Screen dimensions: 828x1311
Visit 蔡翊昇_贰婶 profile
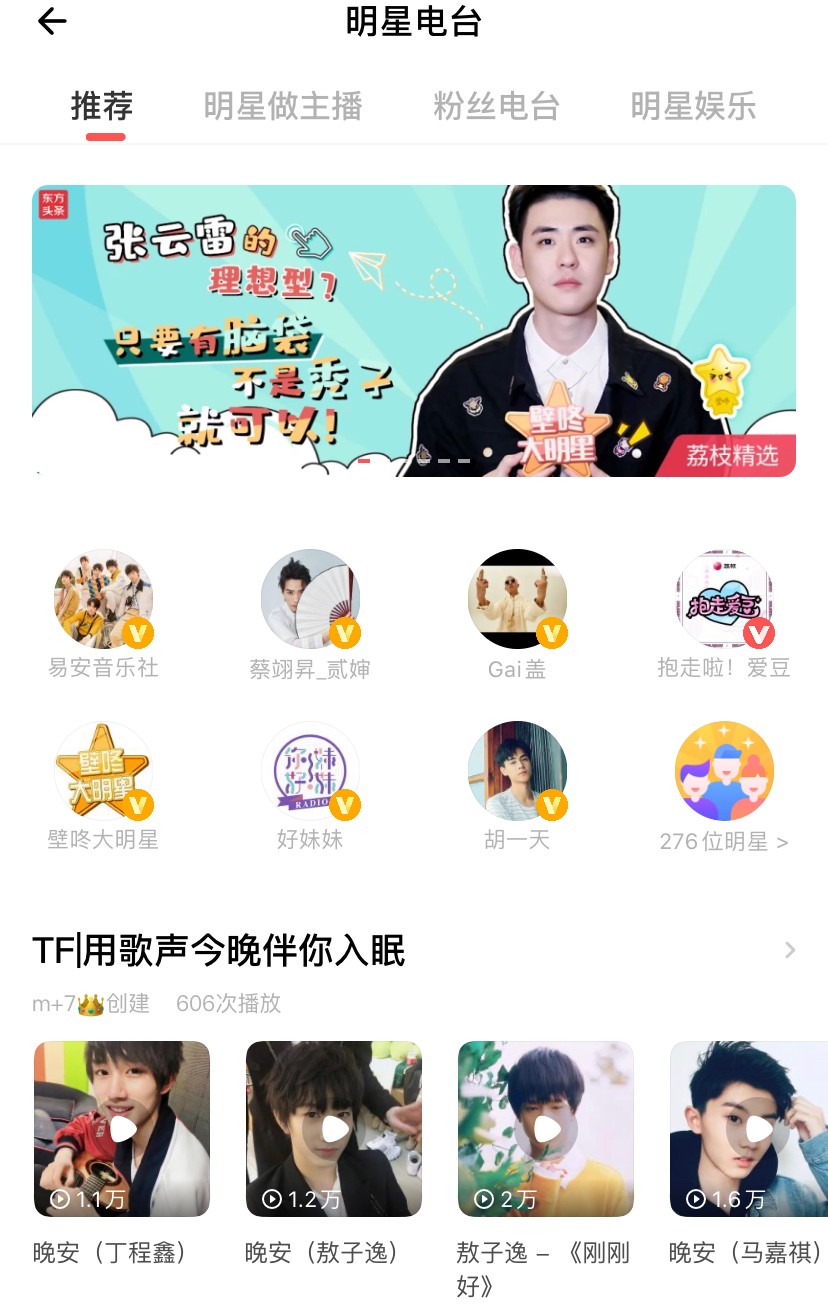point(310,599)
